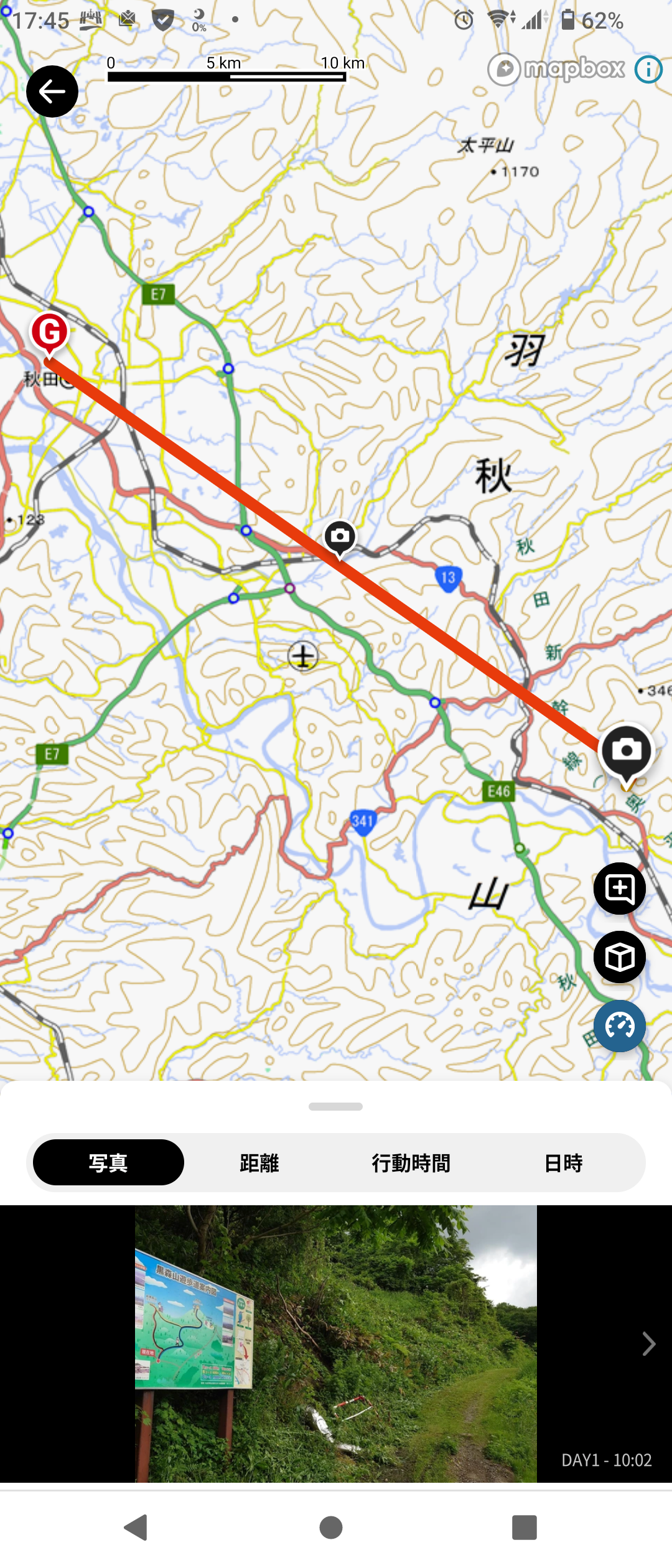Tap the red G goal marker
Screen dimensions: 672x1568
[50, 332]
